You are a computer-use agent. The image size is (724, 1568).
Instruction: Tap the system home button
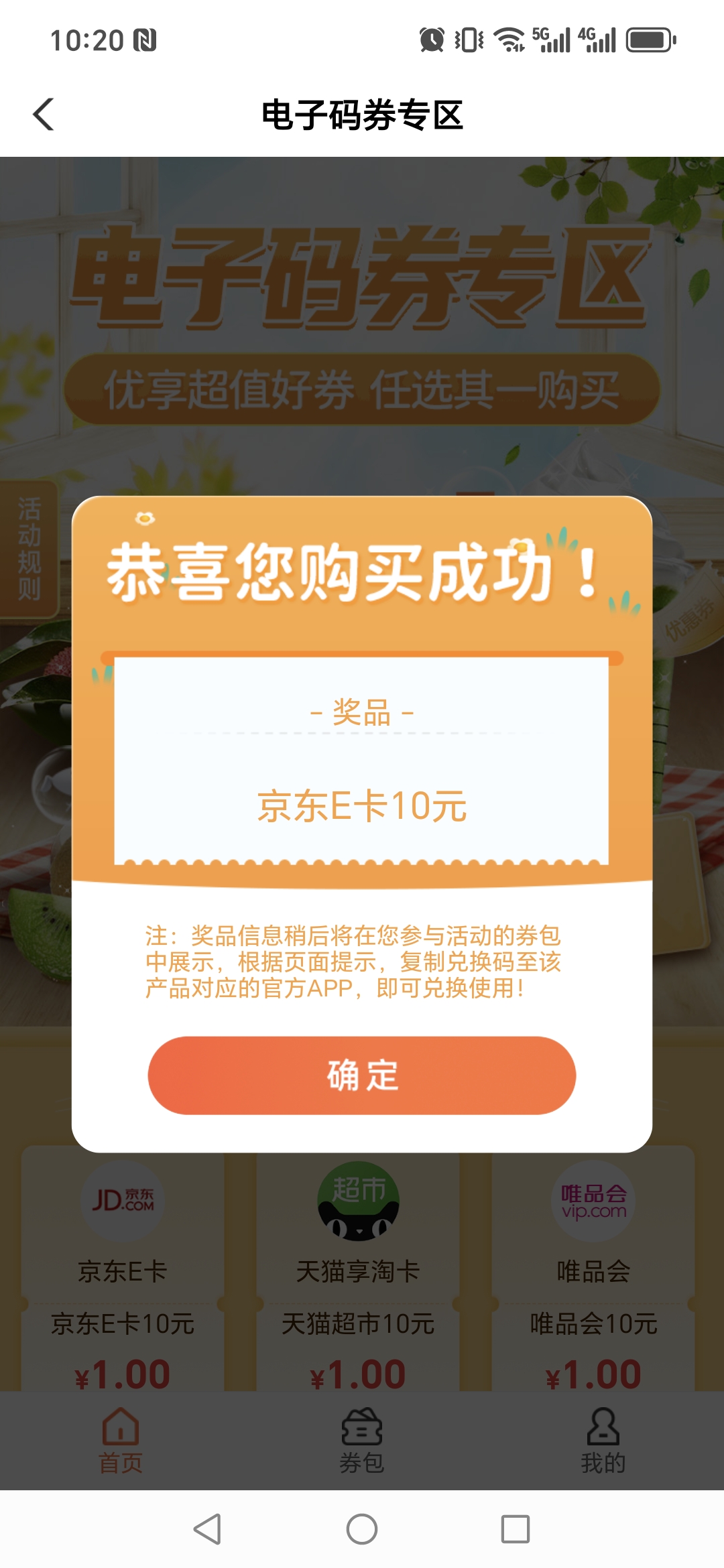[x=362, y=1529]
